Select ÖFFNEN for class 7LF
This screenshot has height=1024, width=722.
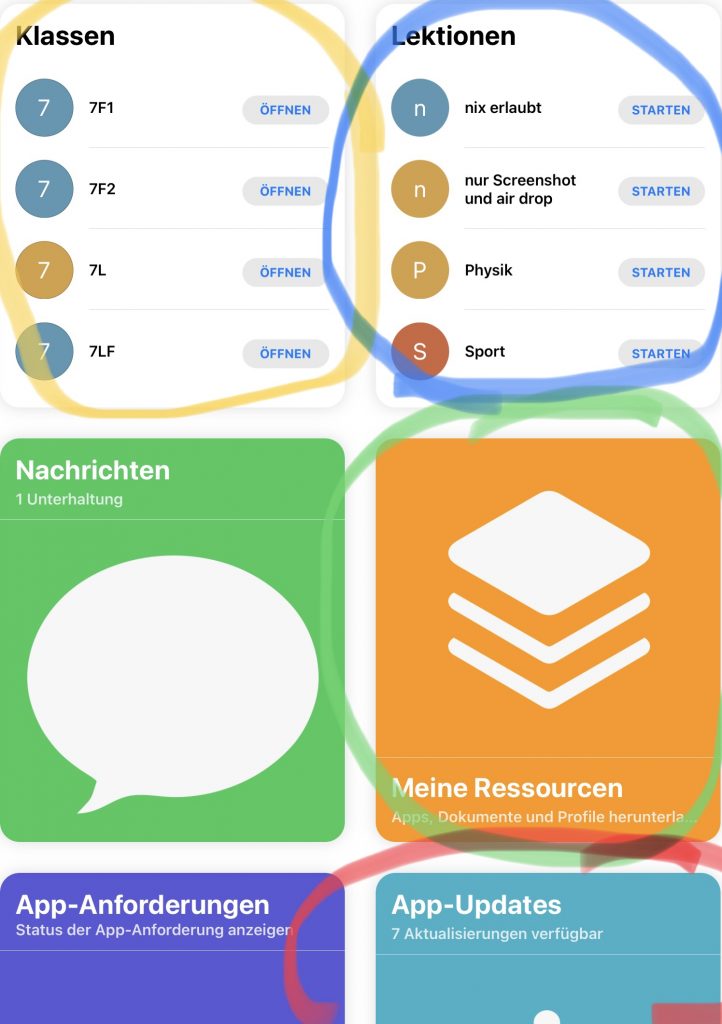pyautogui.click(x=285, y=353)
